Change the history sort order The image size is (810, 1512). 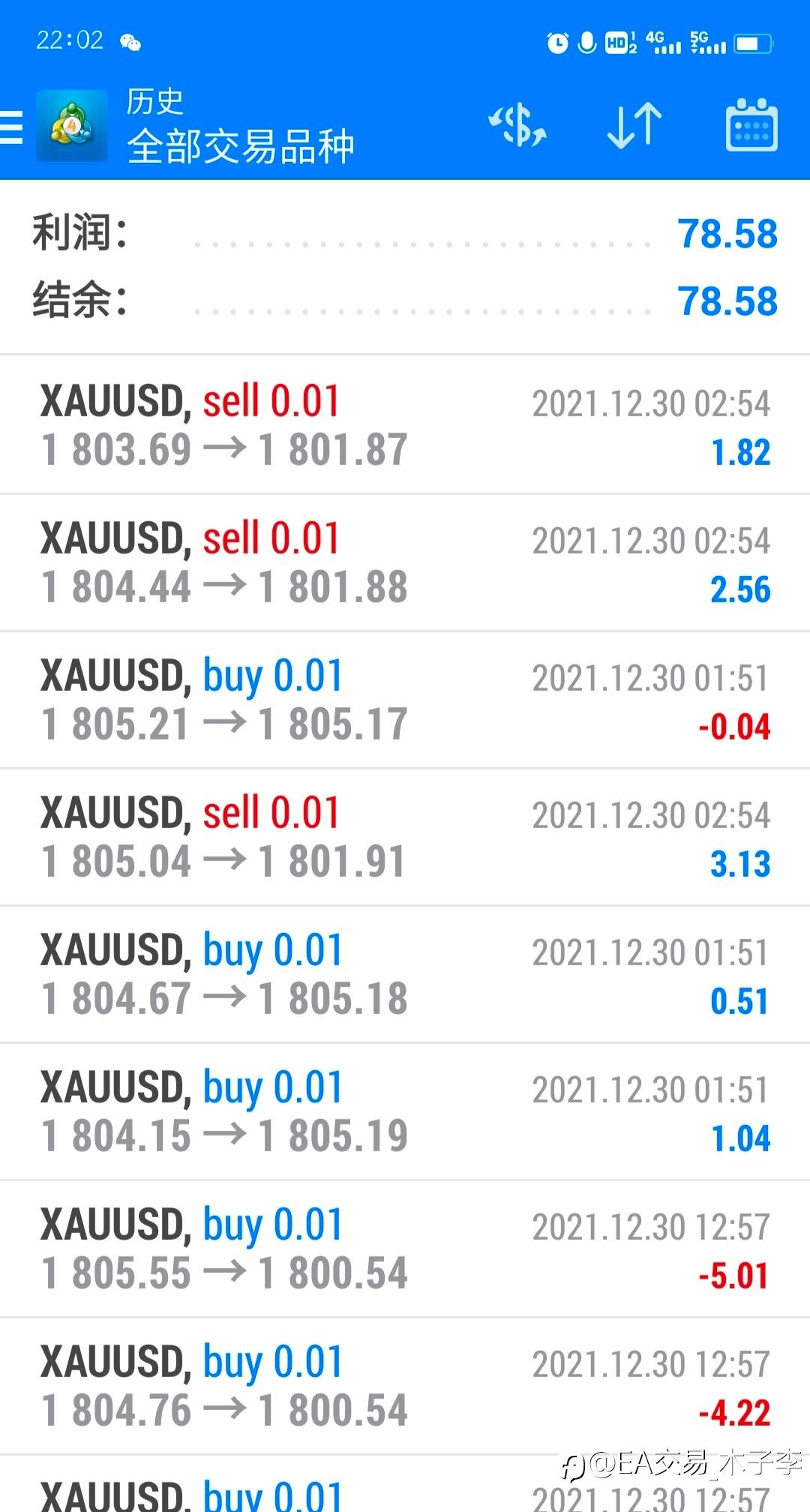pos(634,125)
